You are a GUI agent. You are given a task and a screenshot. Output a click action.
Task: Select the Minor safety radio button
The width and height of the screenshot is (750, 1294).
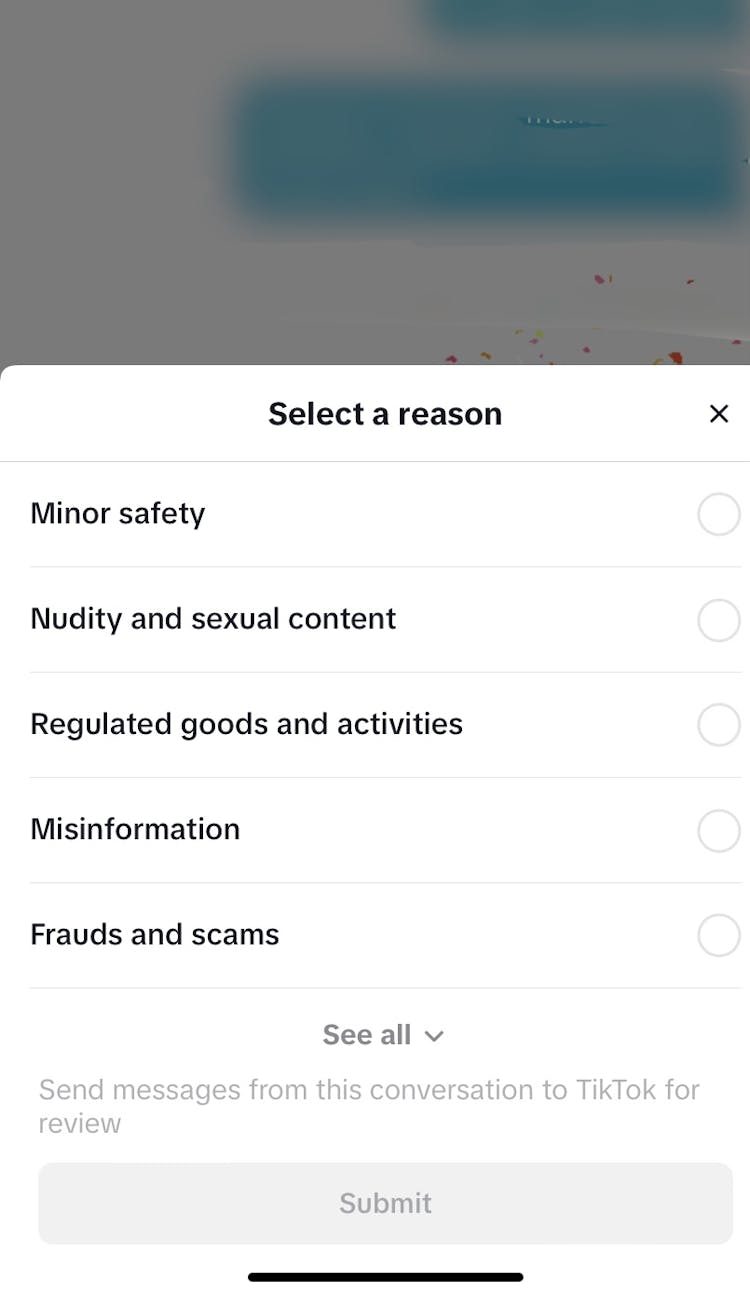[719, 513]
